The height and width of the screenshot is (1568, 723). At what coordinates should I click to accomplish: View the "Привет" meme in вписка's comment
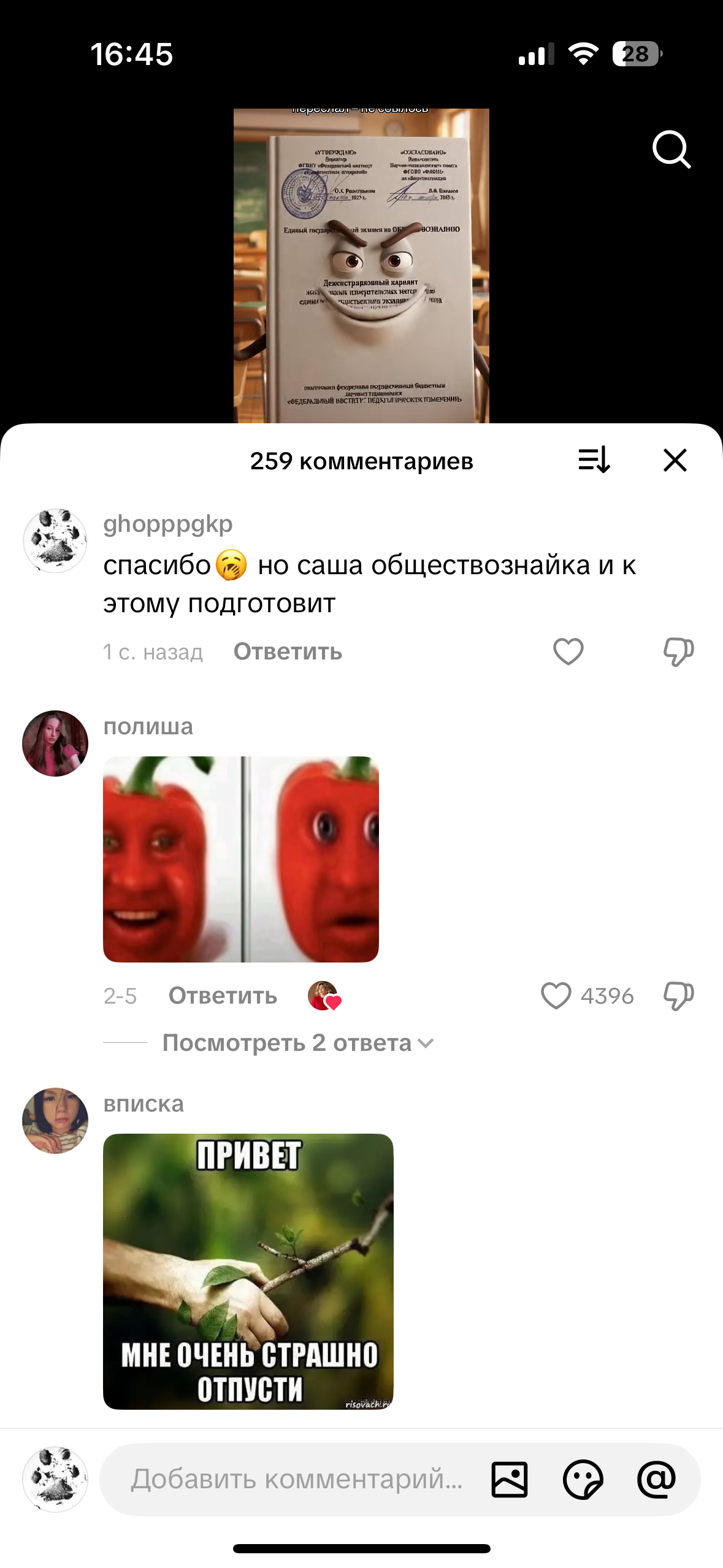coord(248,1271)
